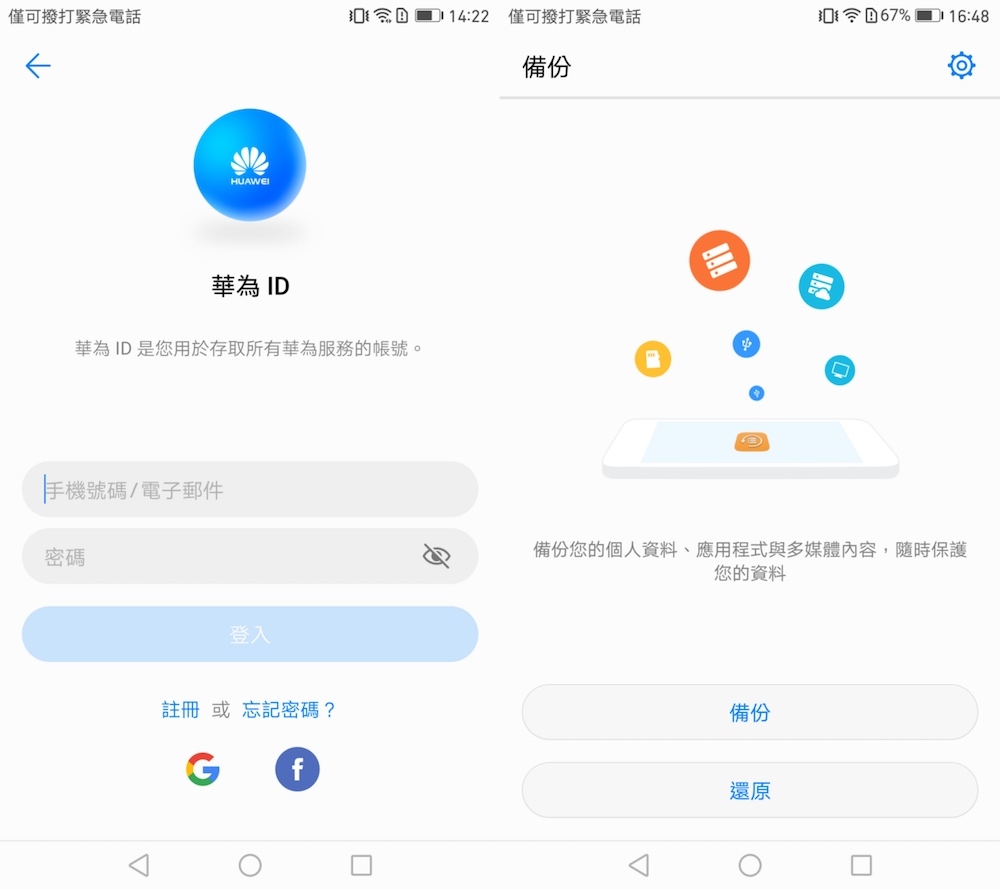Focus the 手機號碼/電子郵件 field

250,490
